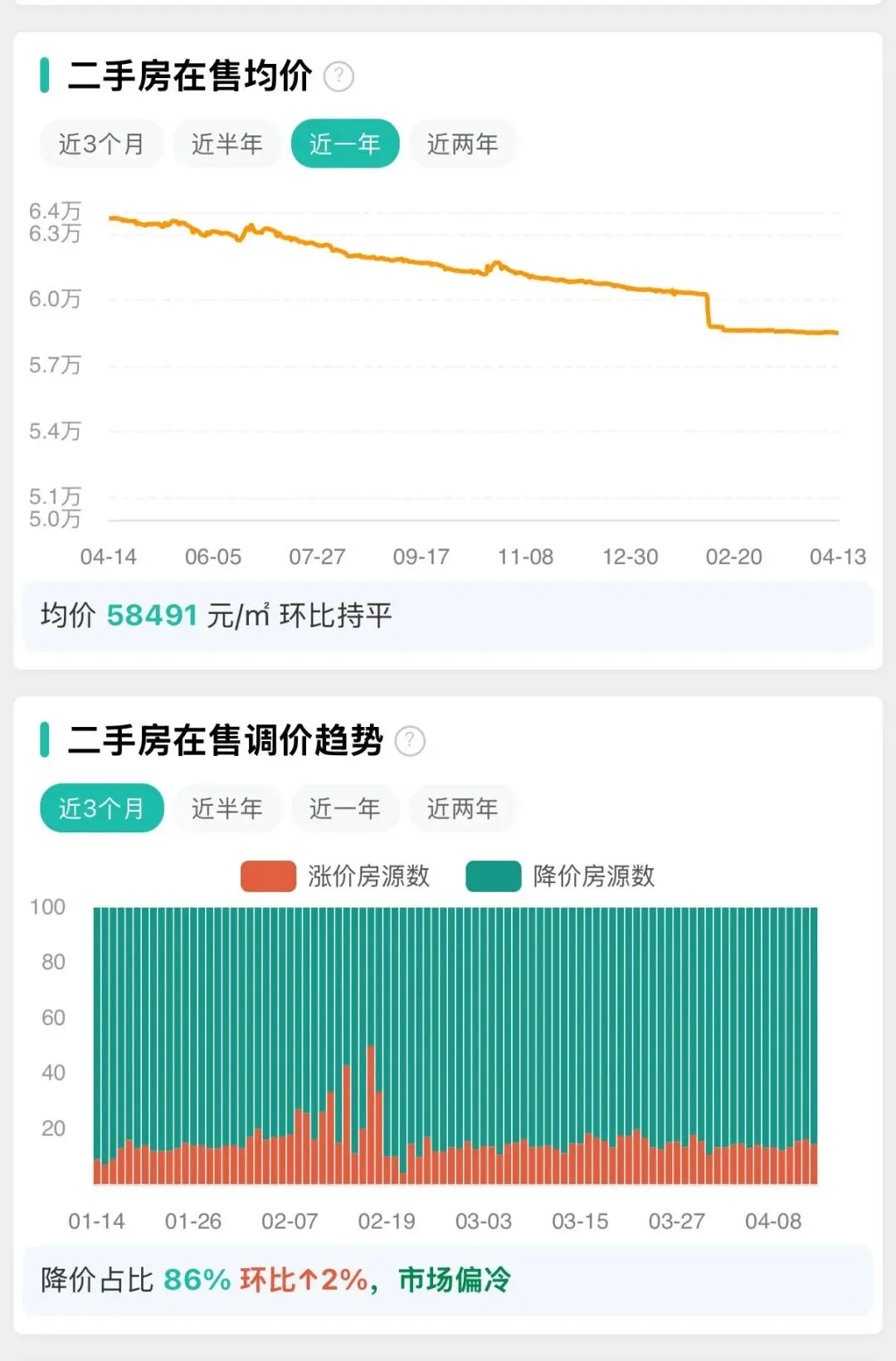
Task: Select 近3个月 for the average price chart
Action: pos(102,144)
